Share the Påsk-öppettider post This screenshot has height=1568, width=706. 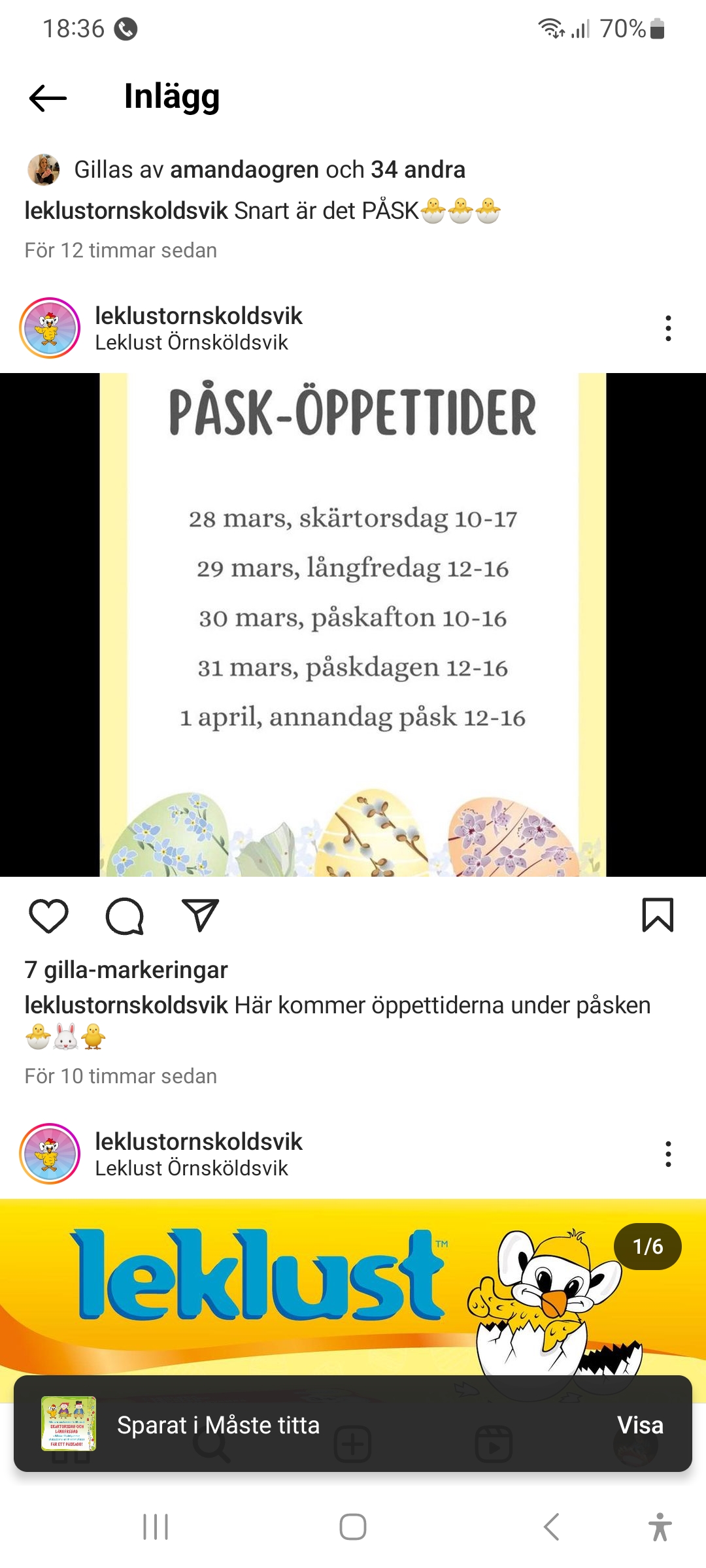point(199,915)
